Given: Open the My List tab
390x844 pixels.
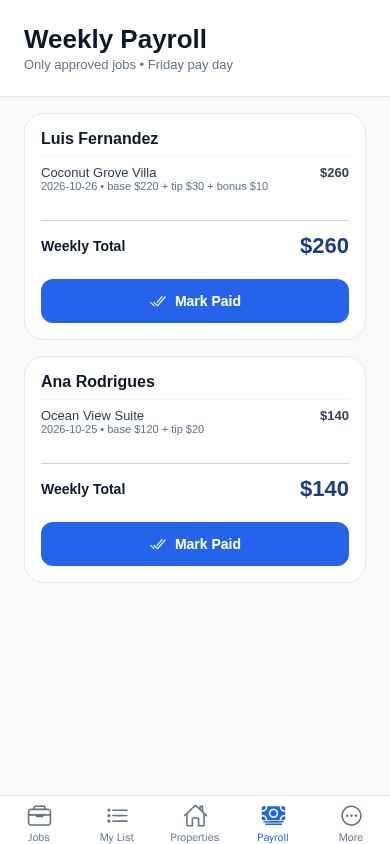Looking at the screenshot, I should pyautogui.click(x=117, y=822).
